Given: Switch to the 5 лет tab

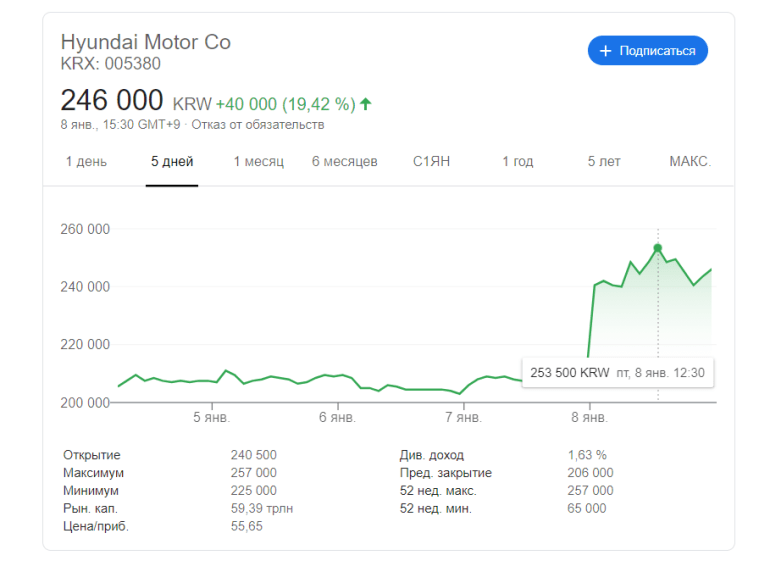Looking at the screenshot, I should pos(604,161).
